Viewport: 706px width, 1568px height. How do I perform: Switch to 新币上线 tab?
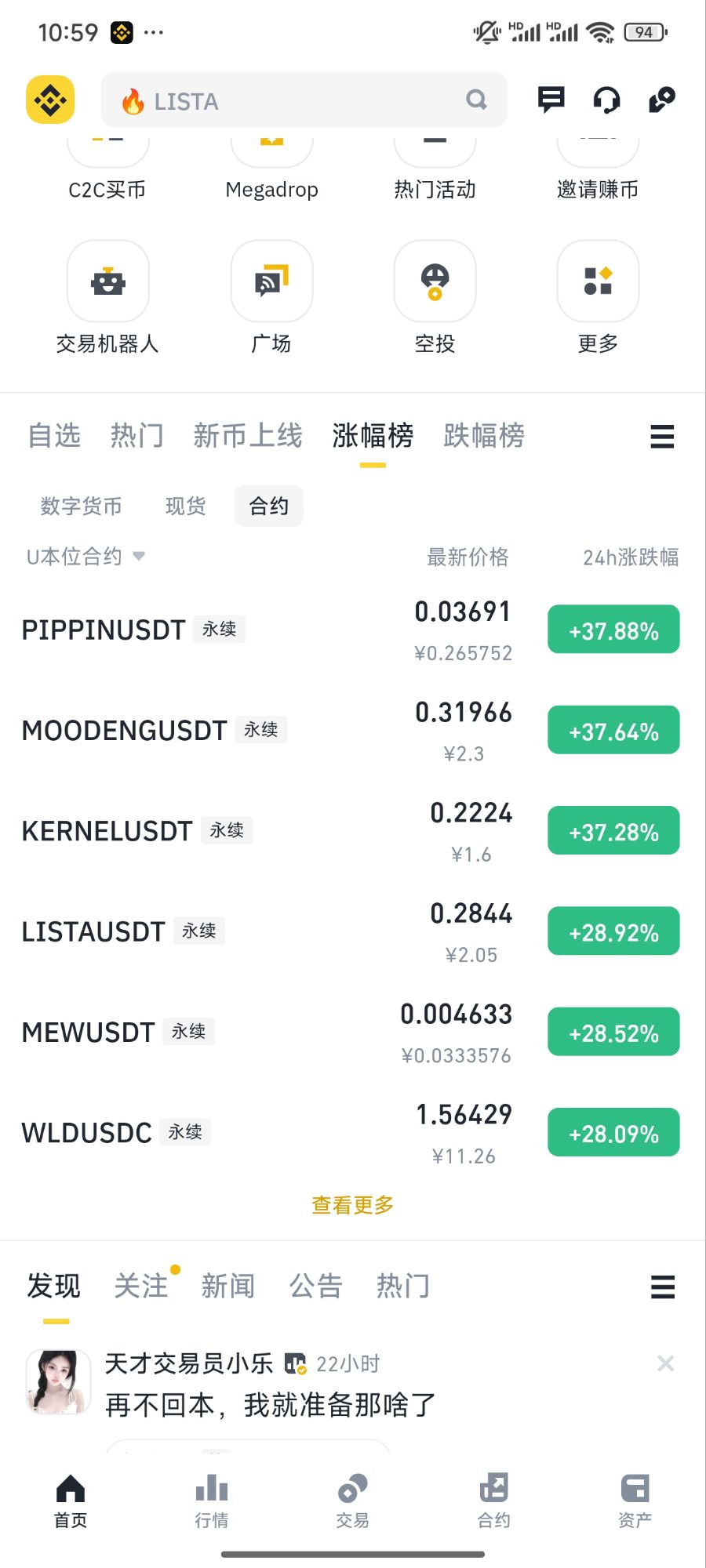point(248,435)
